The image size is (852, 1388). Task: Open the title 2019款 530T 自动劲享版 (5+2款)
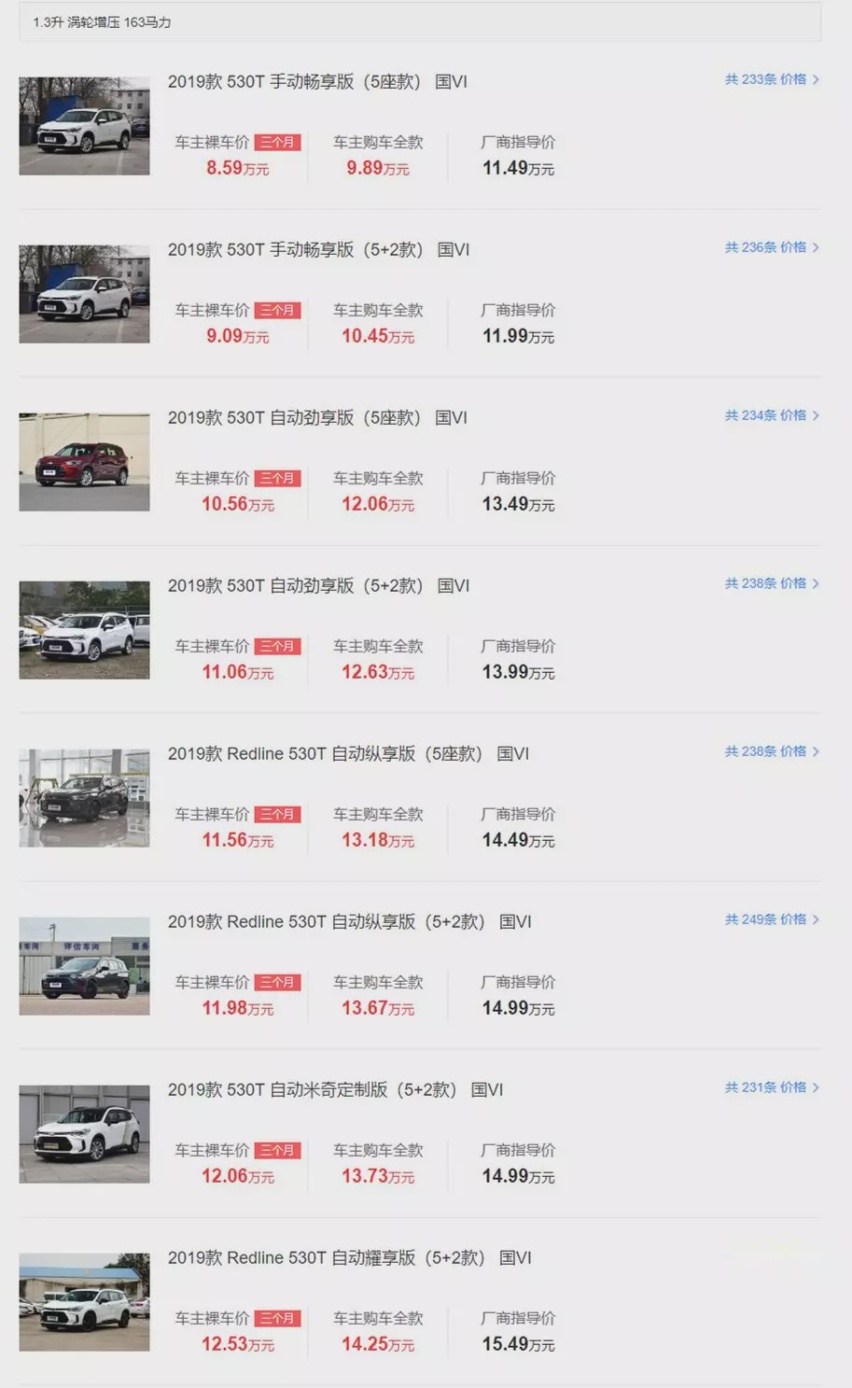coord(318,585)
